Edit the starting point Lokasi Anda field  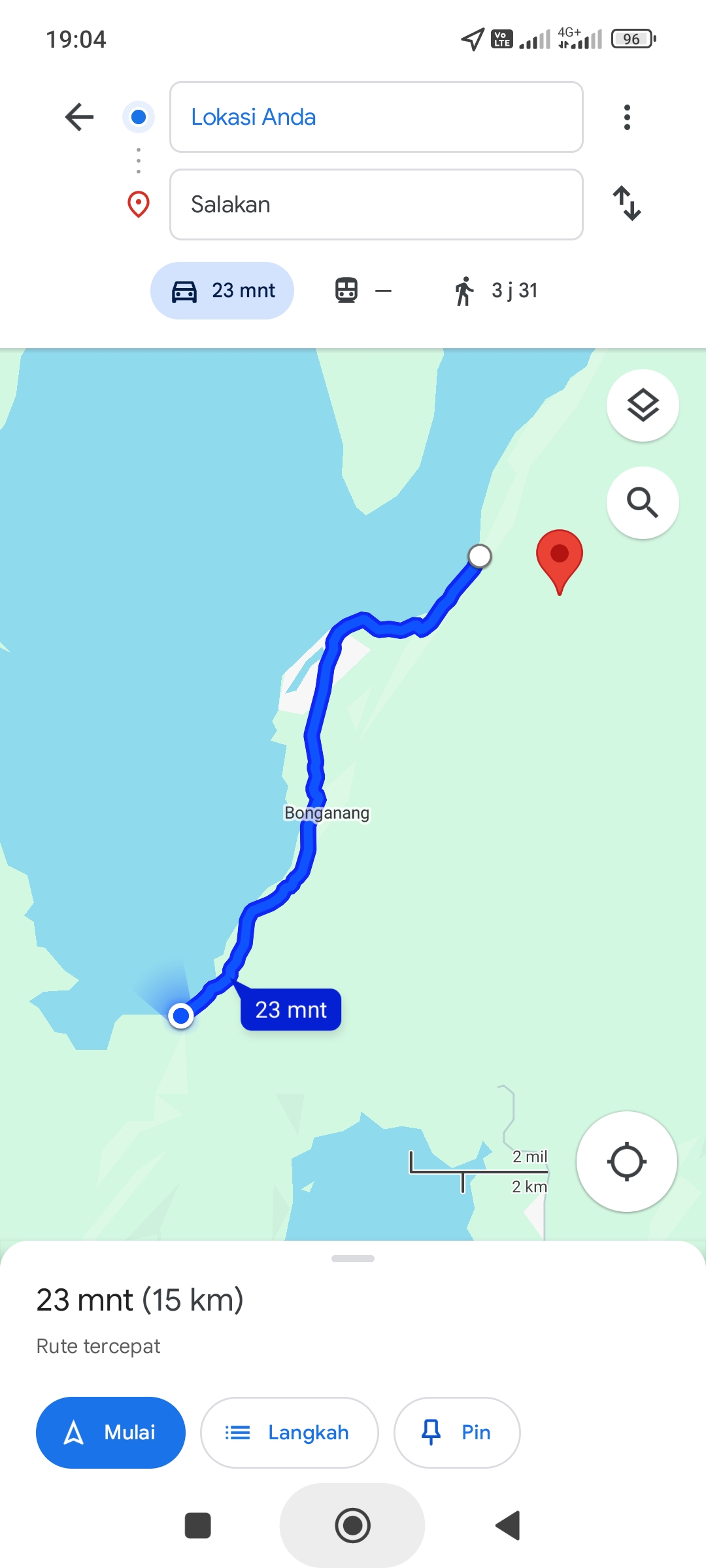pos(376,117)
